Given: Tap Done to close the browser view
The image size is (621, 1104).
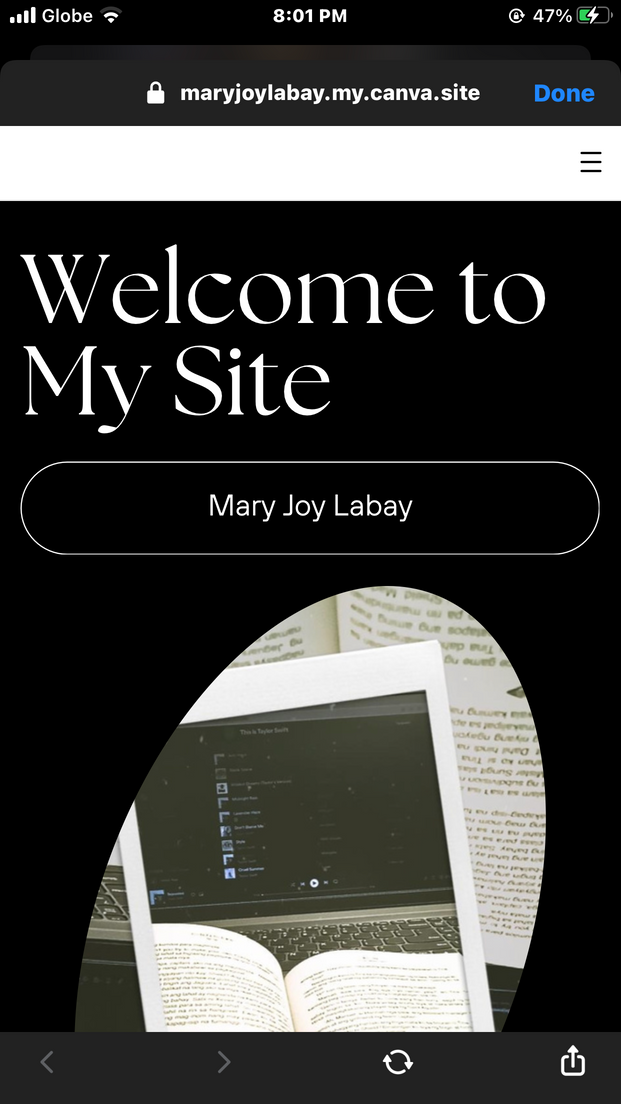Looking at the screenshot, I should pos(563,93).
